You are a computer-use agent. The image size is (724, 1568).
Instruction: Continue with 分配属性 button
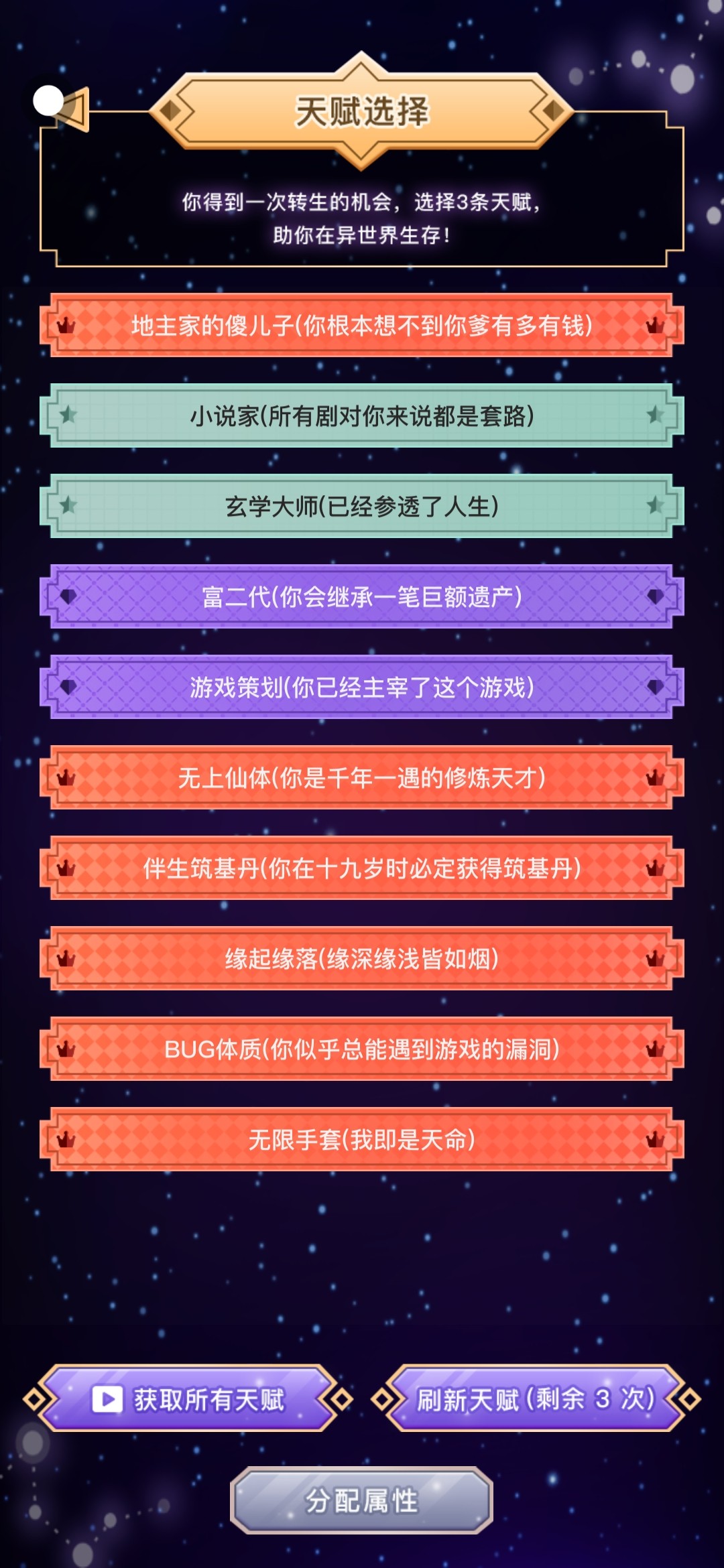tap(362, 1501)
